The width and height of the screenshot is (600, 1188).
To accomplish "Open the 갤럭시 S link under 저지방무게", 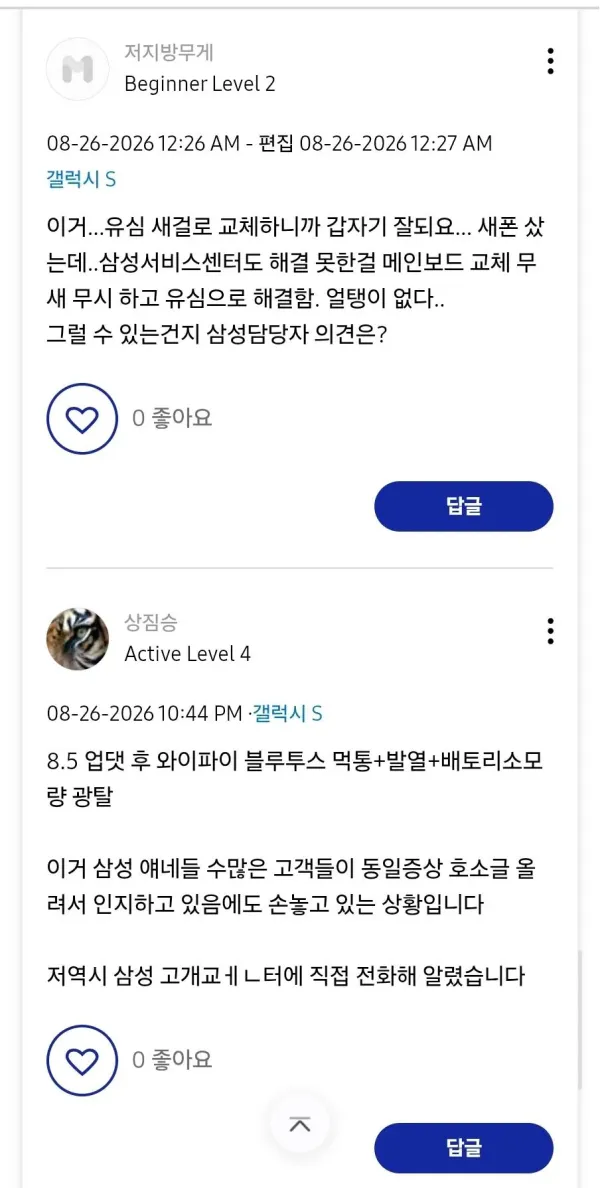I will coord(82,180).
